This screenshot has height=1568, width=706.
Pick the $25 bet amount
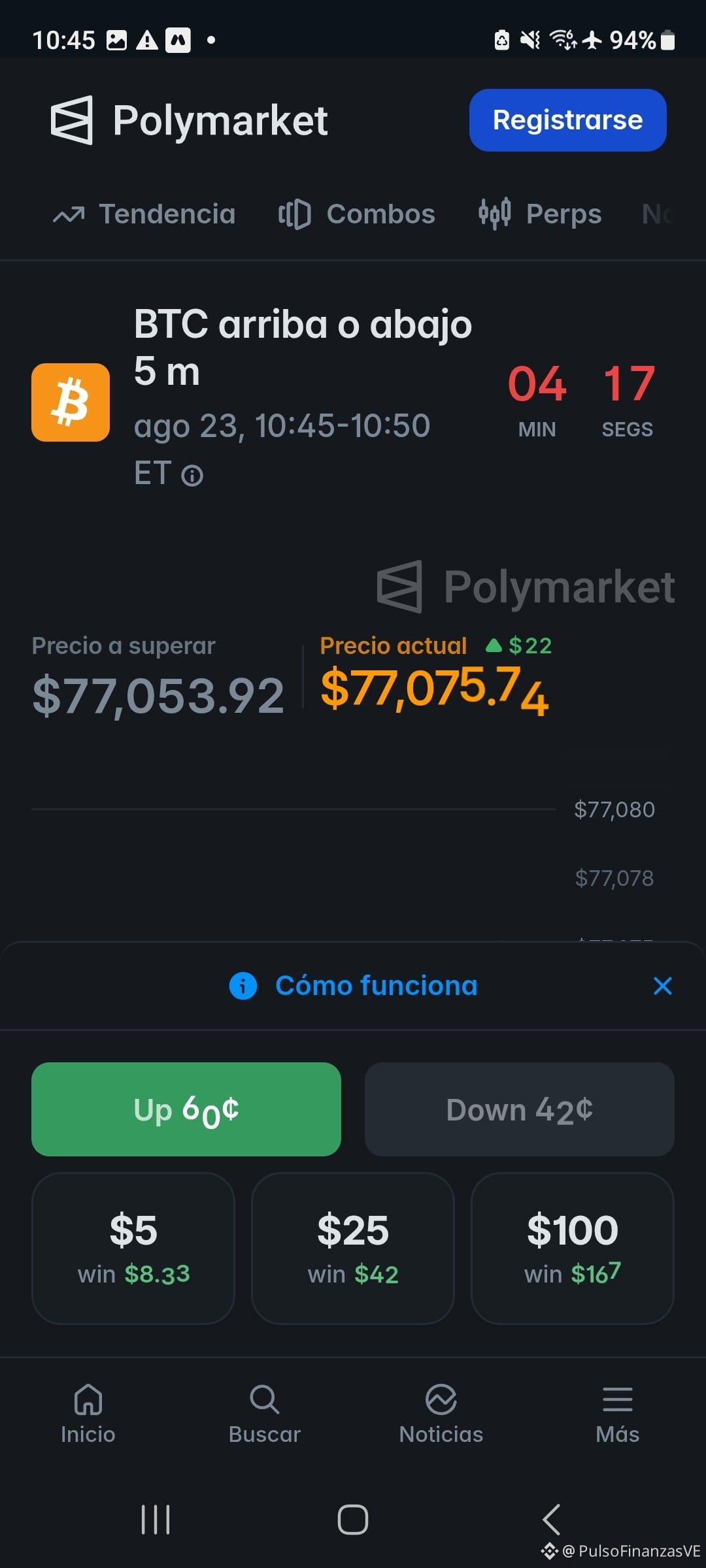coord(353,1248)
